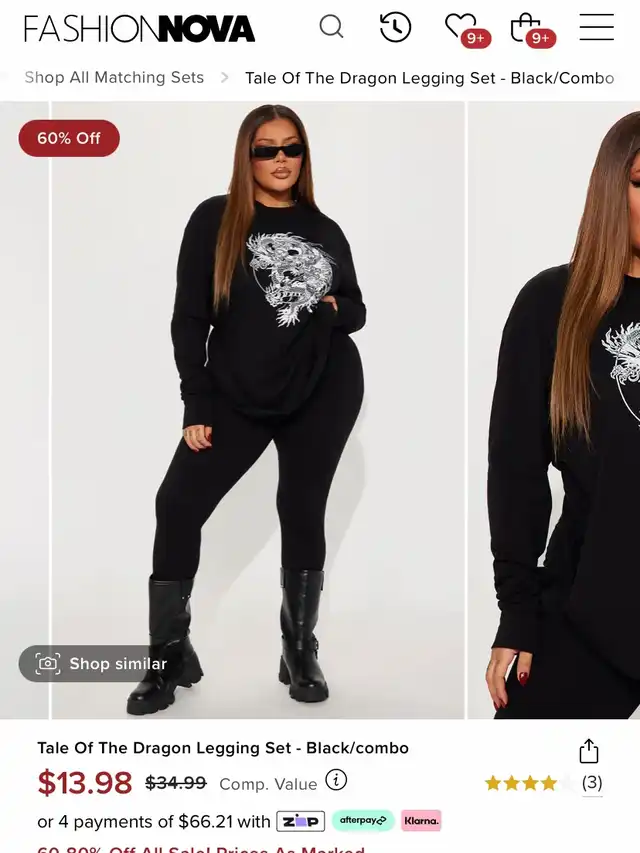
Task: Go to the Fashion Nova homepage
Action: pyautogui.click(x=139, y=28)
